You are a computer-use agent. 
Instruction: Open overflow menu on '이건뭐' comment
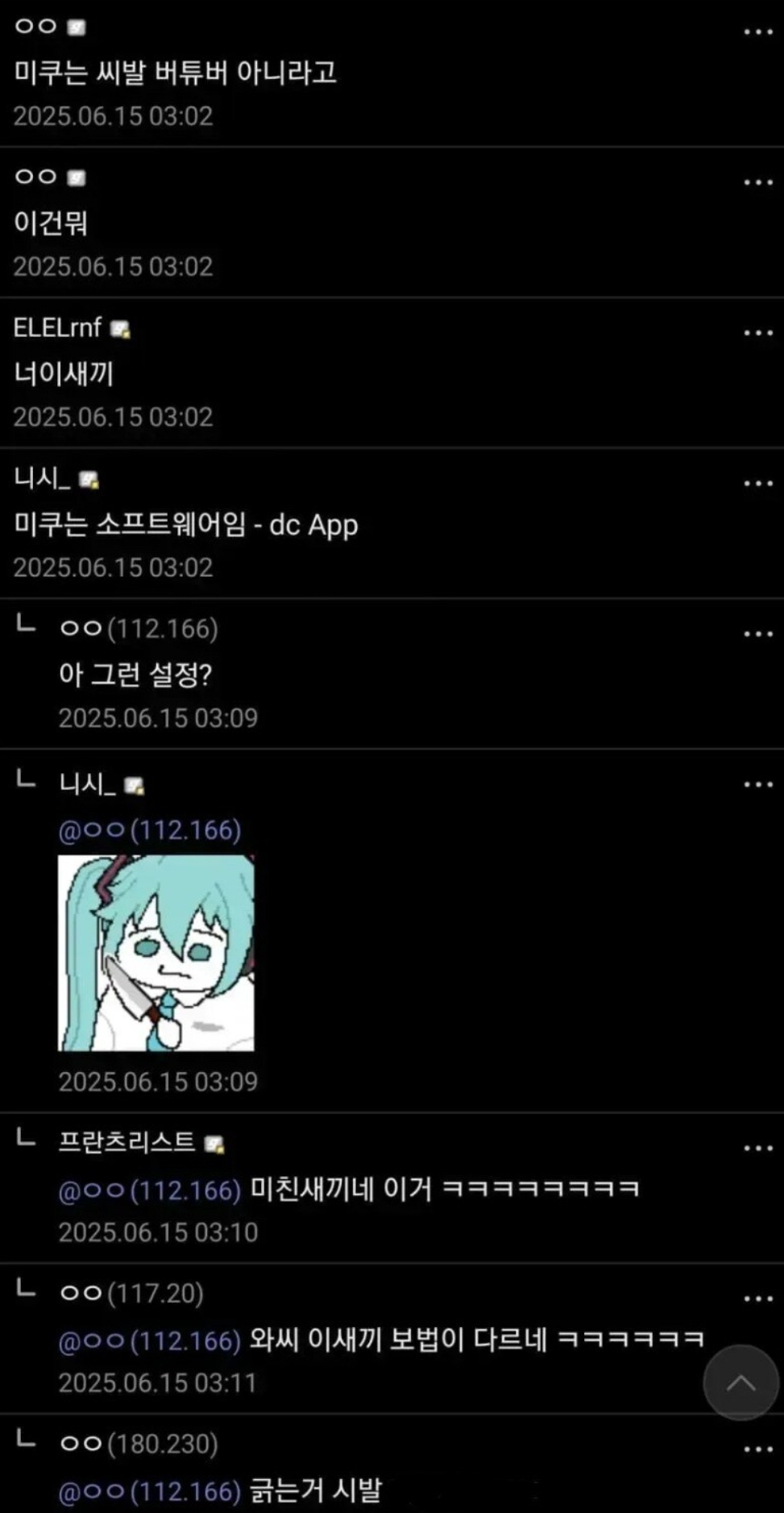point(757,183)
